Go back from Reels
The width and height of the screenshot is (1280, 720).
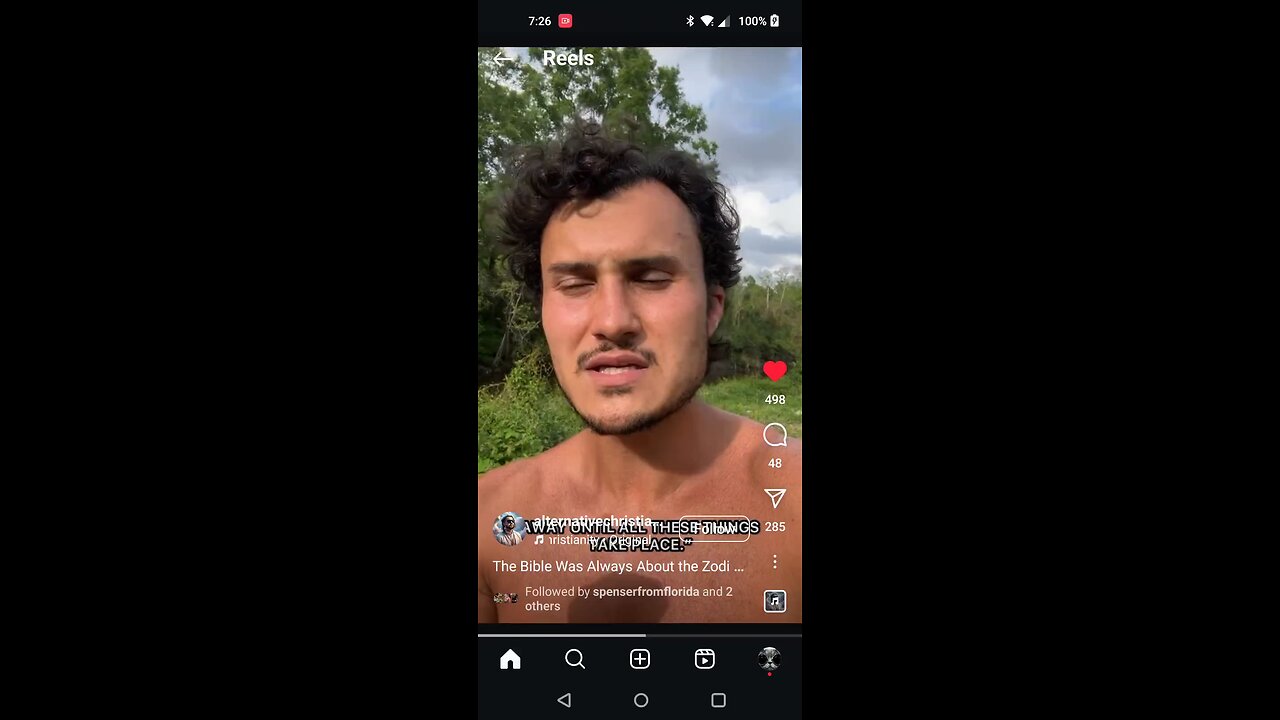(502, 59)
